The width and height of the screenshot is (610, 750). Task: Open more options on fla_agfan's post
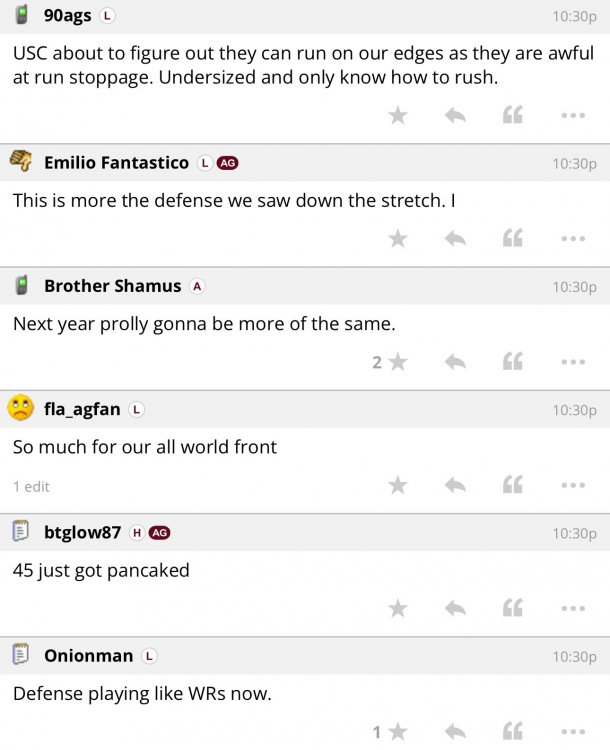tap(573, 485)
